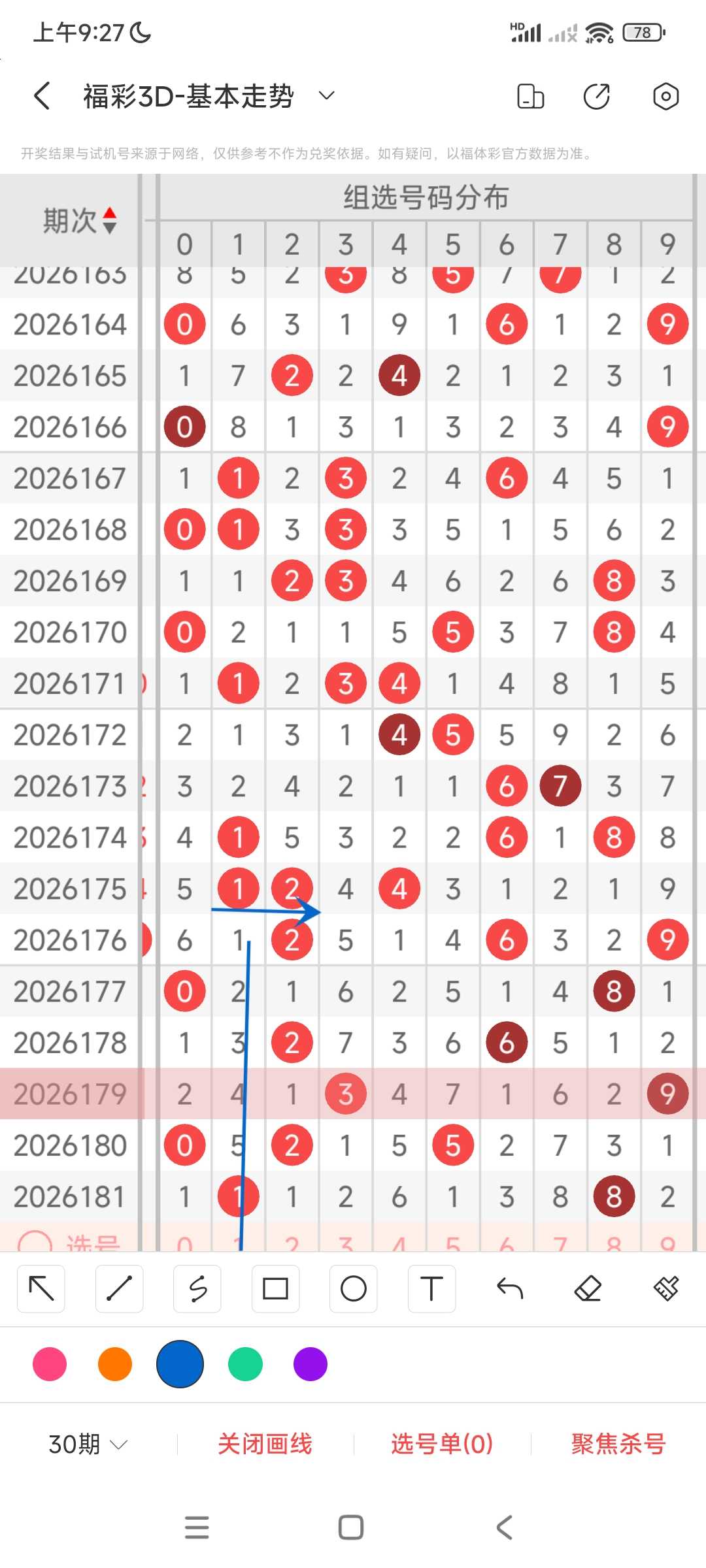The height and width of the screenshot is (1568, 706).
Task: Clear all drawings with the broom icon
Action: pyautogui.click(x=665, y=1288)
